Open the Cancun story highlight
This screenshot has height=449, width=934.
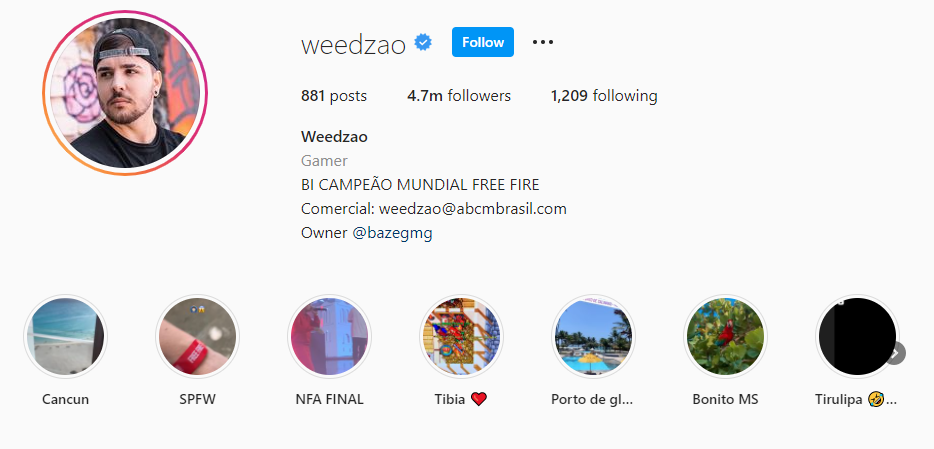pyautogui.click(x=65, y=336)
